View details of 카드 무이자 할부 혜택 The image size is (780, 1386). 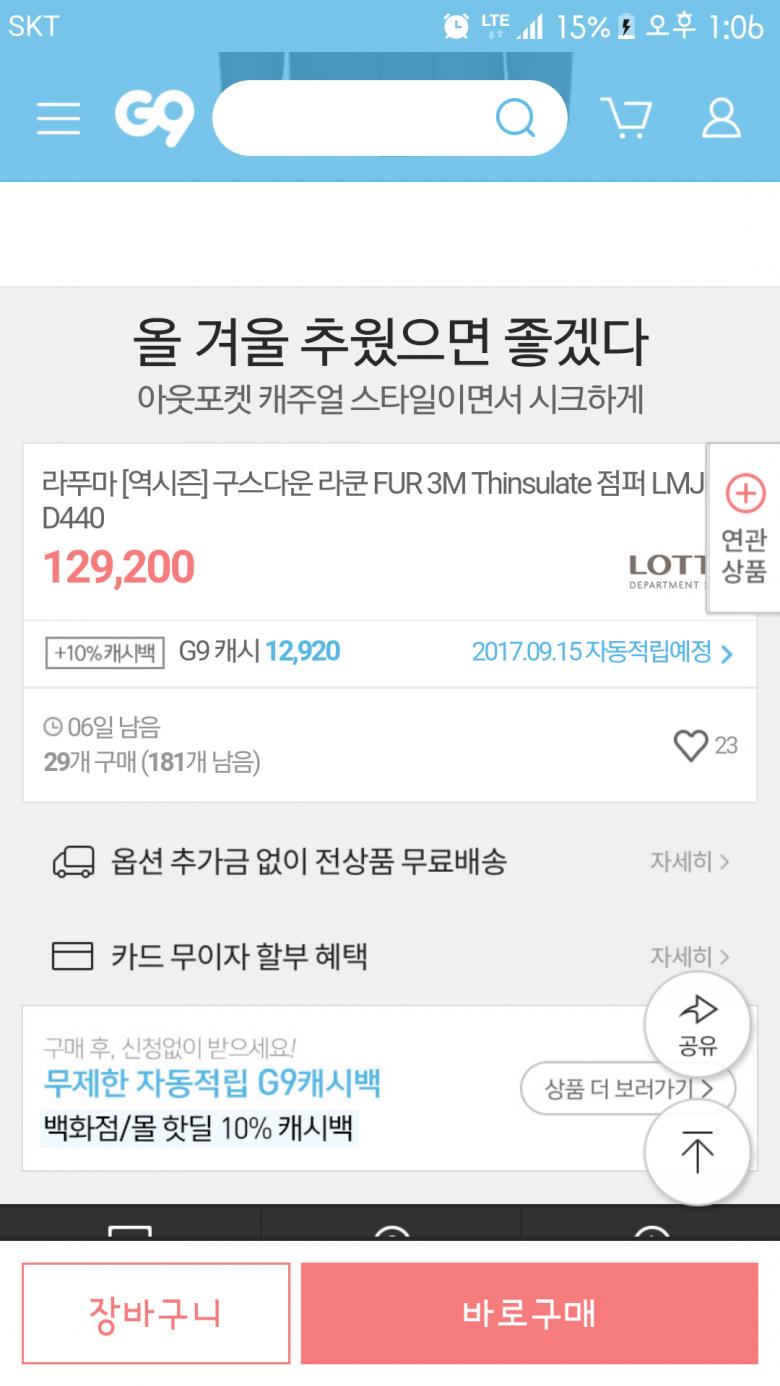click(x=690, y=956)
